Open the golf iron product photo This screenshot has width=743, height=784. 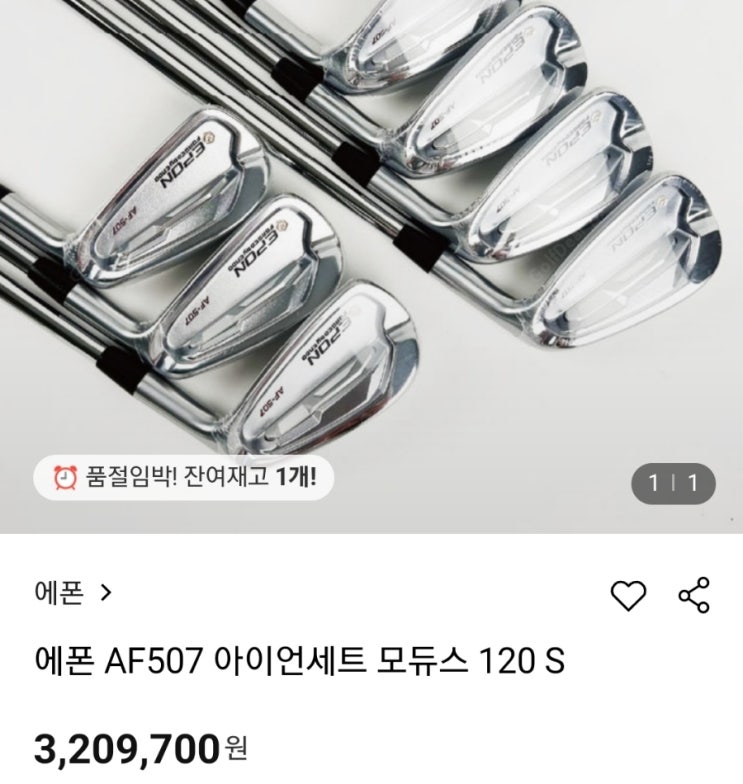[371, 230]
